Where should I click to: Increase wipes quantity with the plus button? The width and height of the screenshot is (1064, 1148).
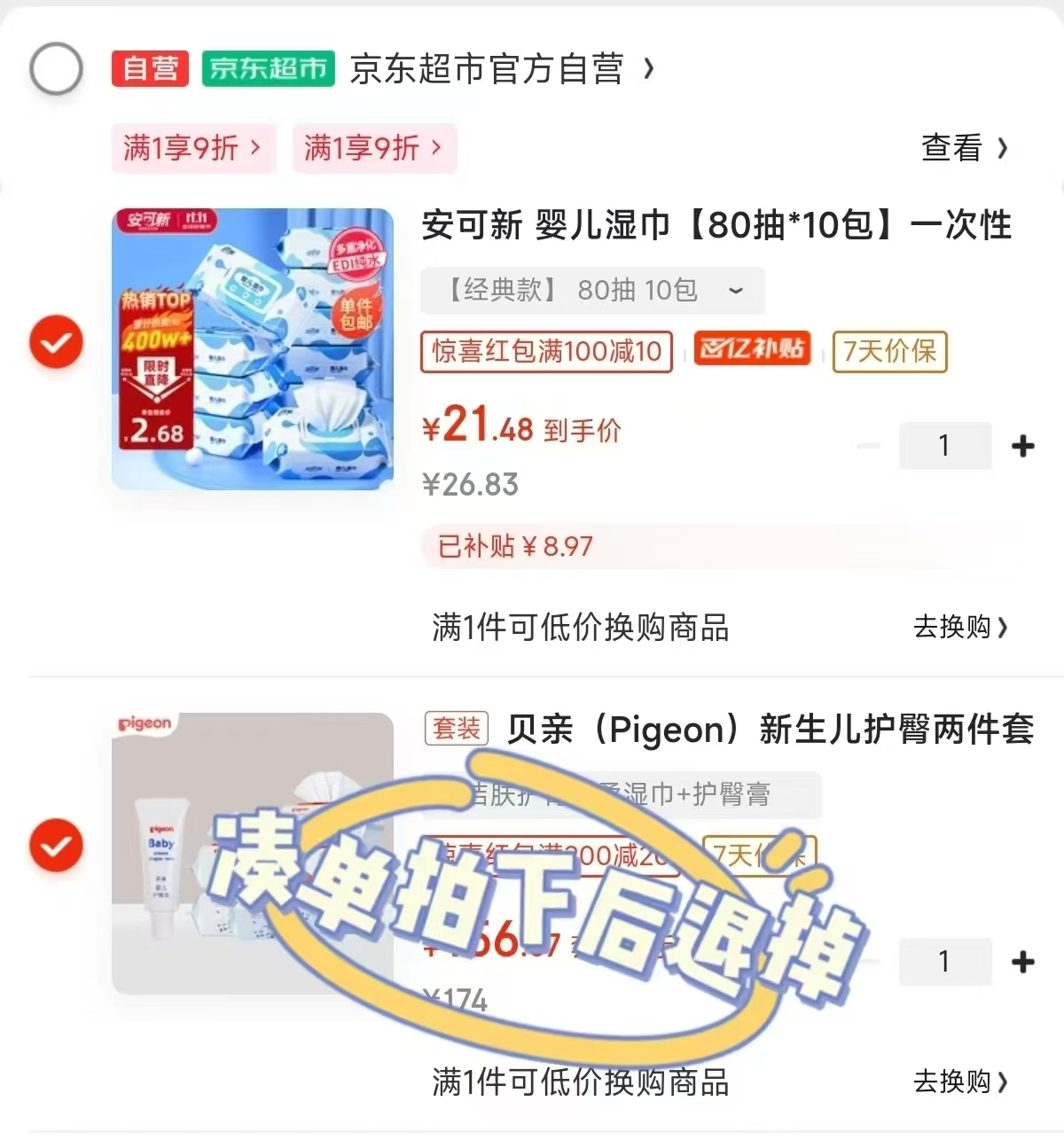[x=1023, y=446]
